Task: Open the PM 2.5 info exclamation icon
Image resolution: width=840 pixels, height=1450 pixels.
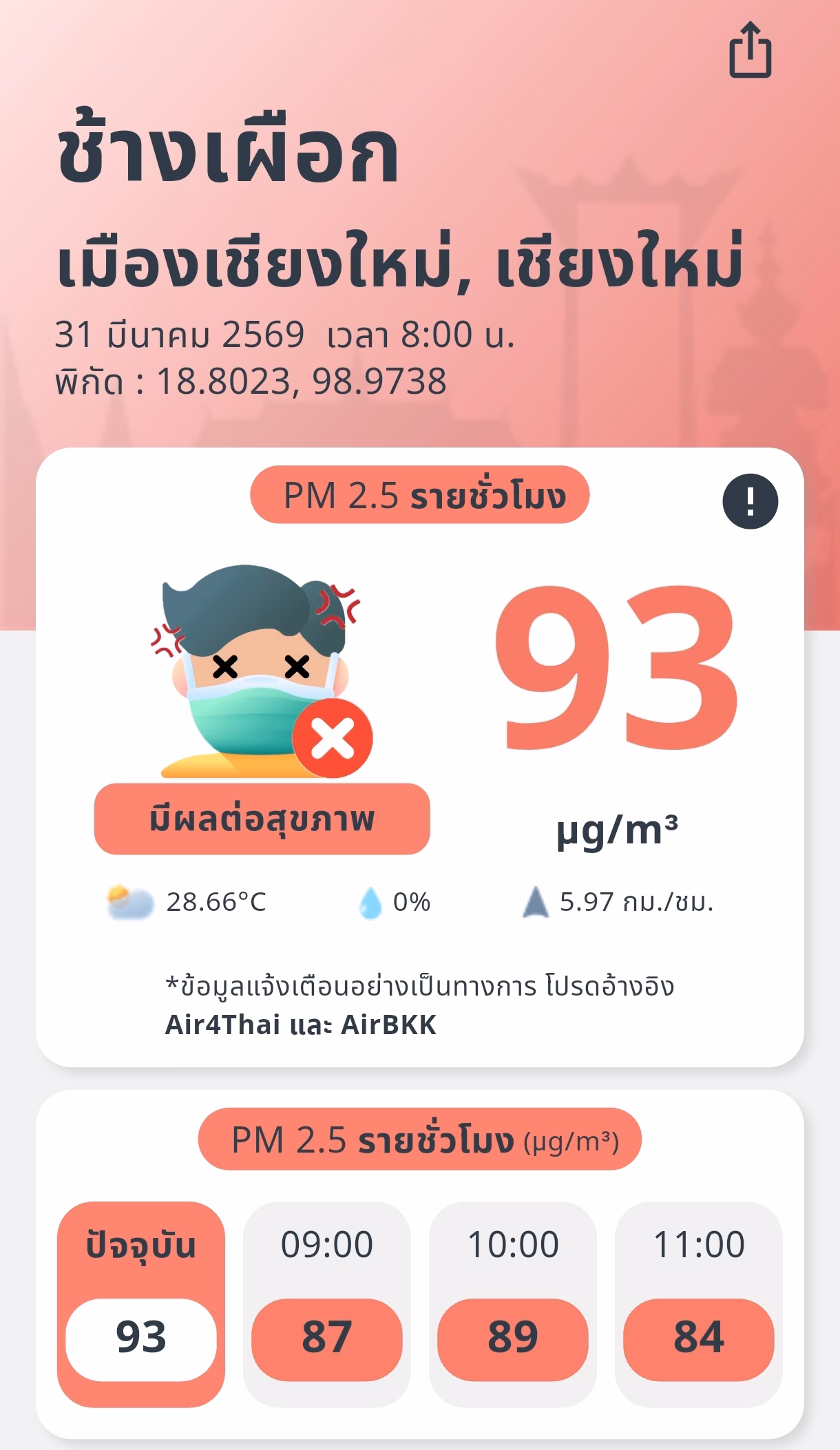Action: (750, 501)
